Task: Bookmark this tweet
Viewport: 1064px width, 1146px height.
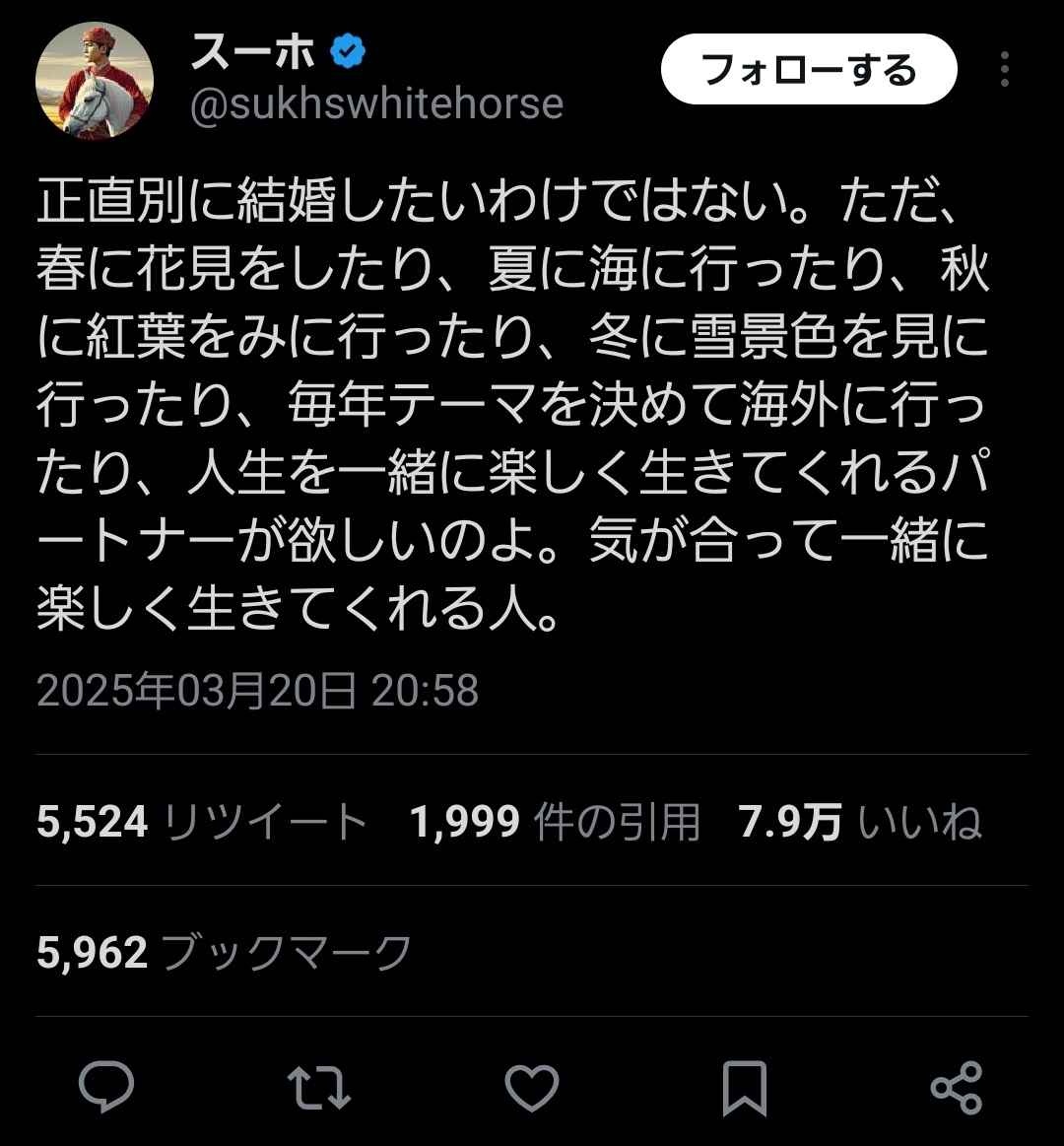Action: pyautogui.click(x=744, y=1087)
